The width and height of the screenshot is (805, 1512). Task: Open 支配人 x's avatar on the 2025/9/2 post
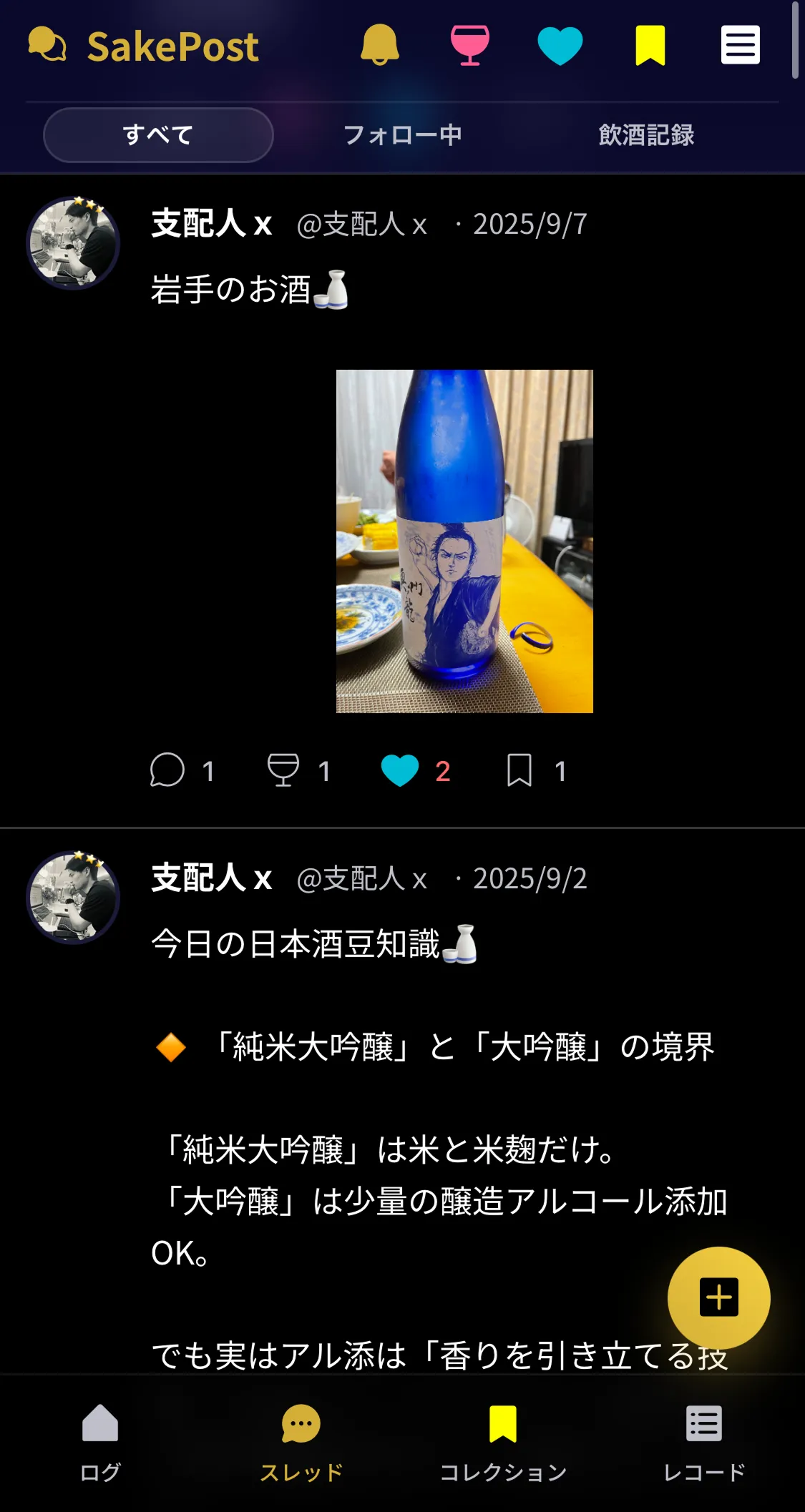click(x=73, y=898)
